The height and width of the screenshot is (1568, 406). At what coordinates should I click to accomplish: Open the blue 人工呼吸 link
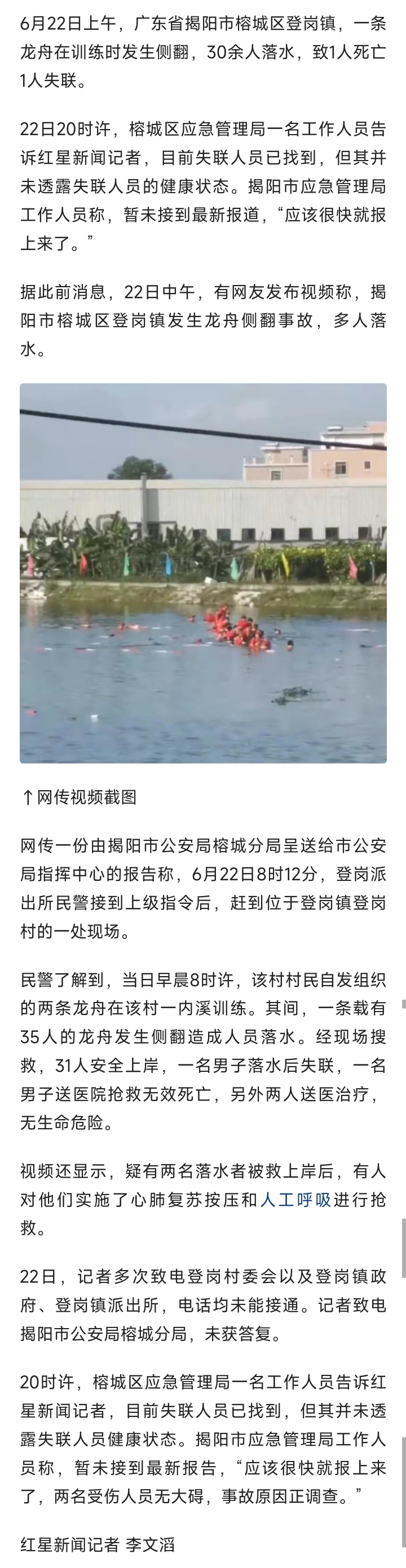295,1200
